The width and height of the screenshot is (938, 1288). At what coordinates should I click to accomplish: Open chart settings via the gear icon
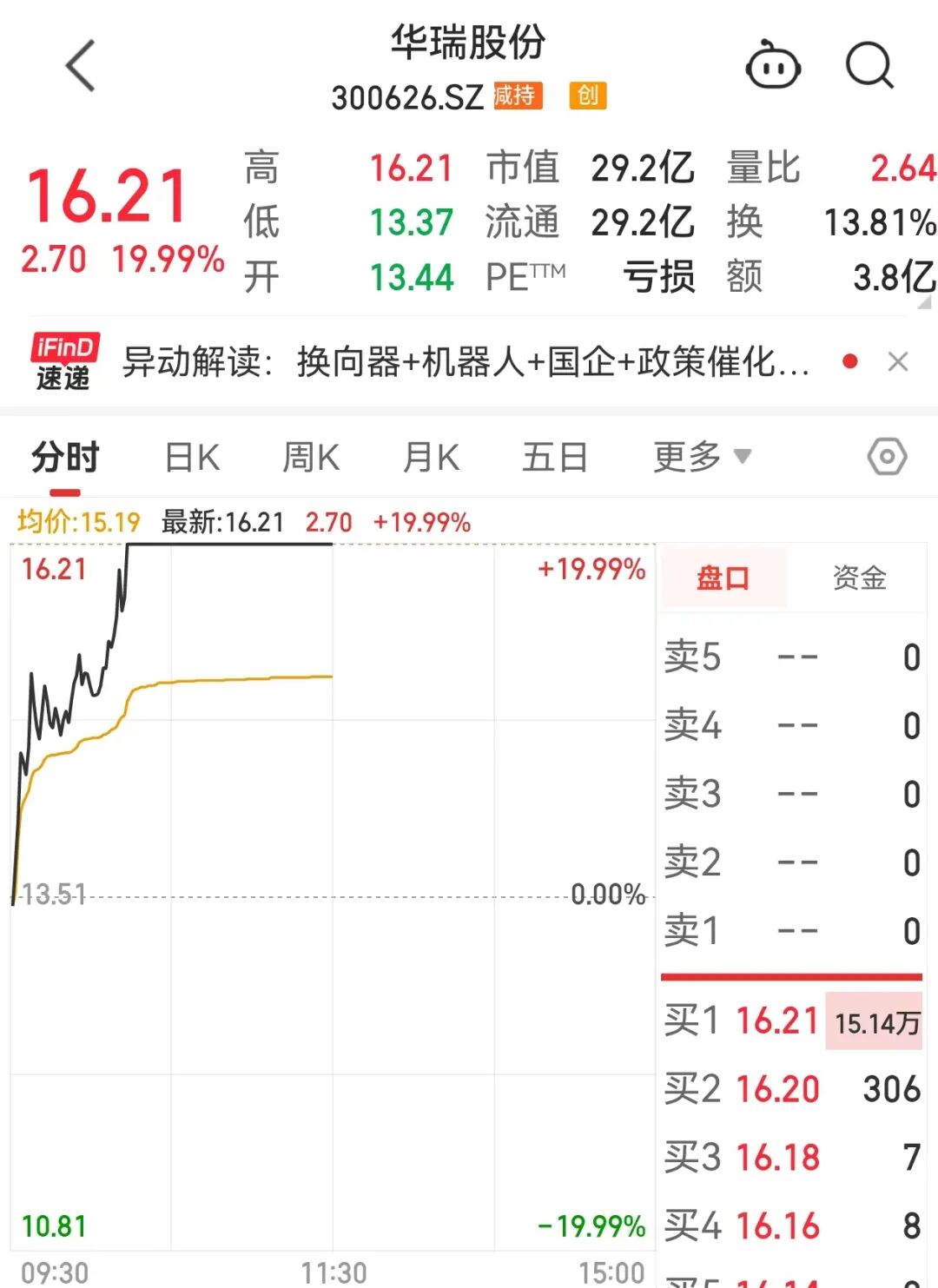(x=887, y=456)
